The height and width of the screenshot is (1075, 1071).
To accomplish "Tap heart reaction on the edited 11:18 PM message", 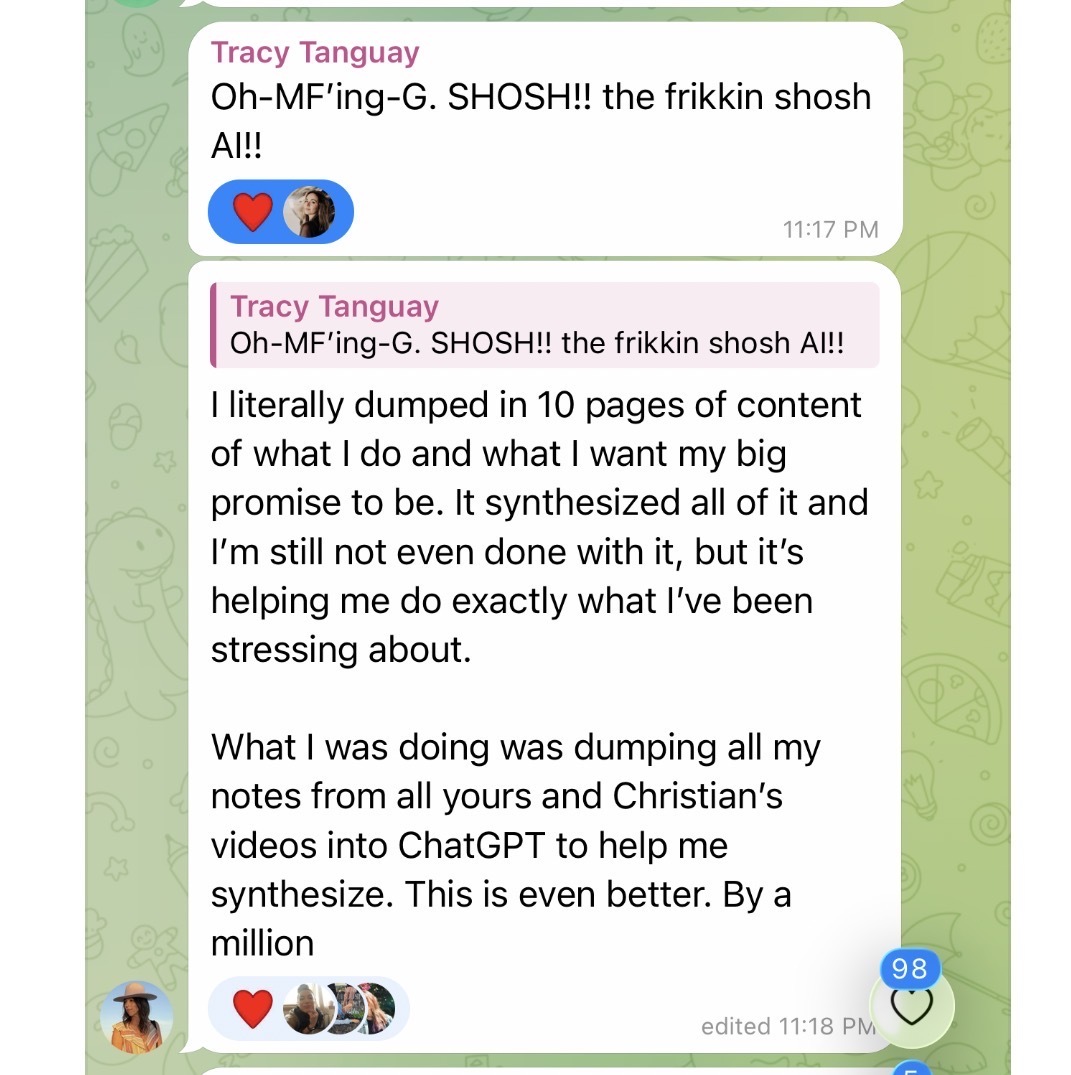I will [252, 1009].
